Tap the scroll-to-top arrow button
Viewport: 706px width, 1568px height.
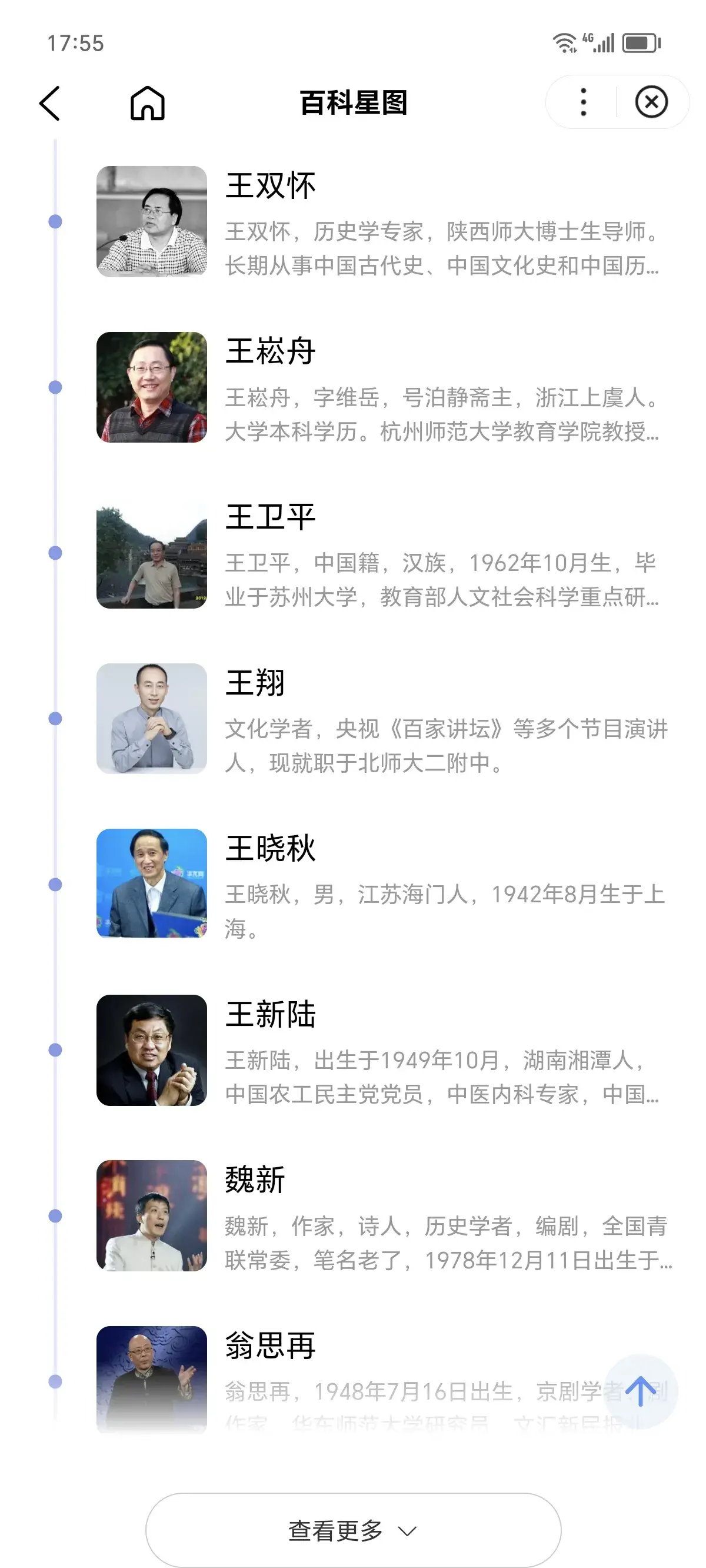pos(640,1391)
